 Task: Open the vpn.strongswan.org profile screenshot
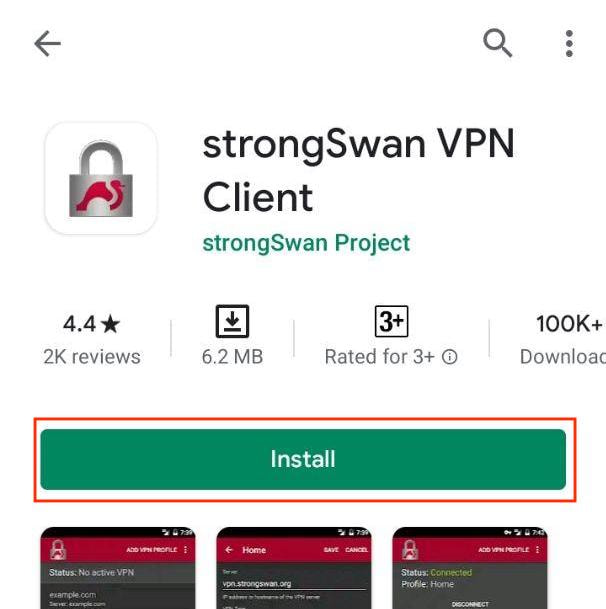[293, 568]
